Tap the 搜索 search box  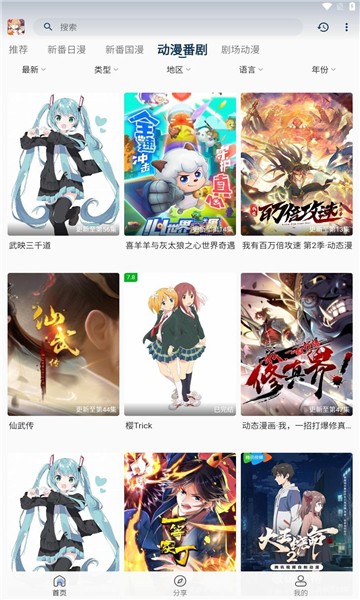tap(168, 27)
